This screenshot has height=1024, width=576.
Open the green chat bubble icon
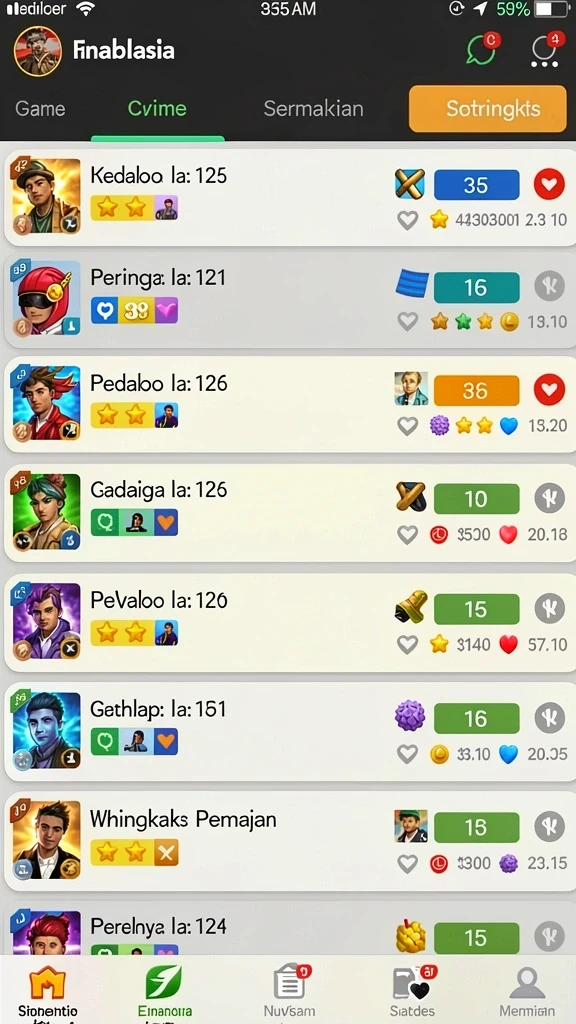(x=482, y=48)
